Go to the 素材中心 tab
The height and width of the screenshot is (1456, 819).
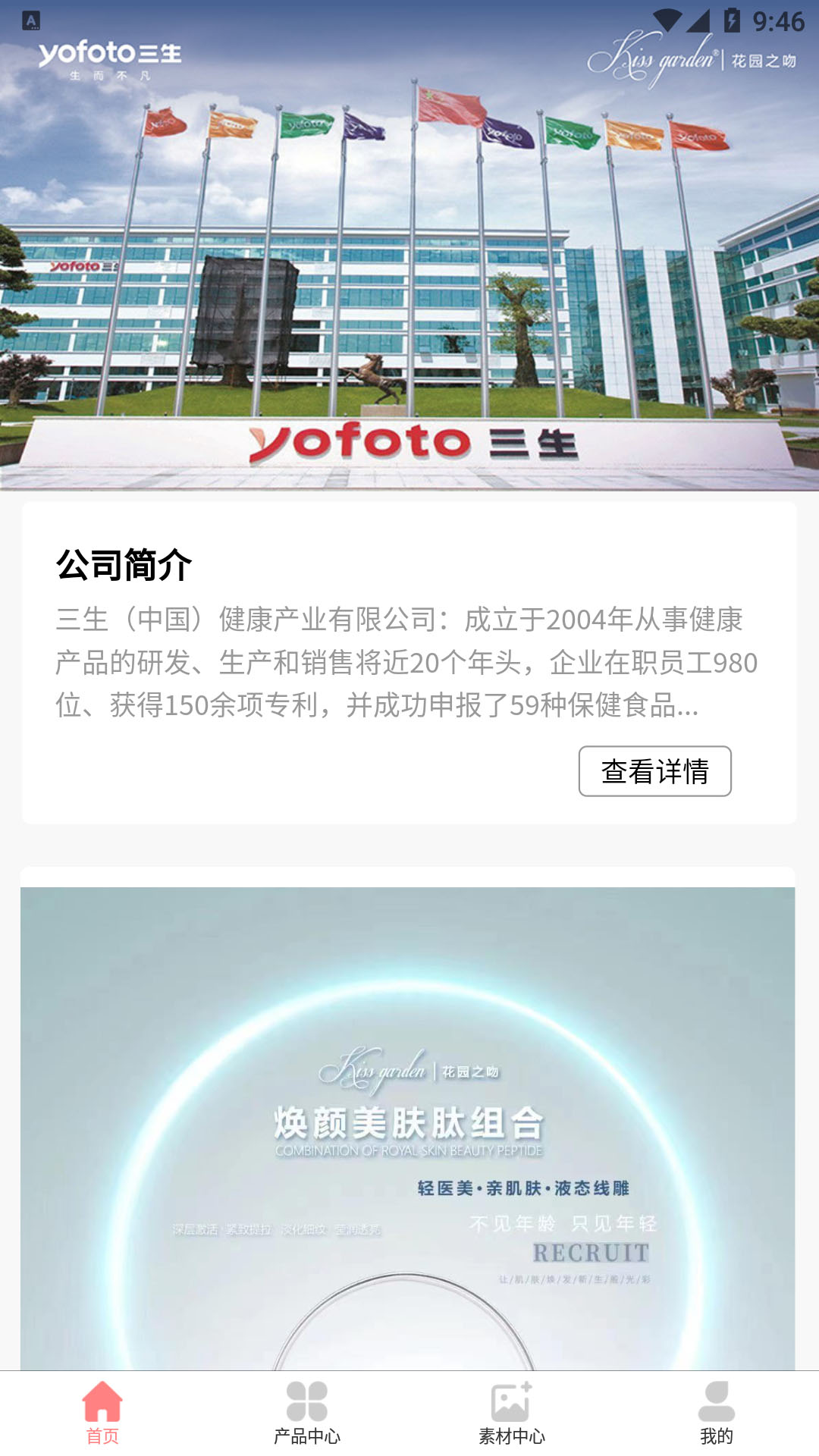(x=512, y=1414)
